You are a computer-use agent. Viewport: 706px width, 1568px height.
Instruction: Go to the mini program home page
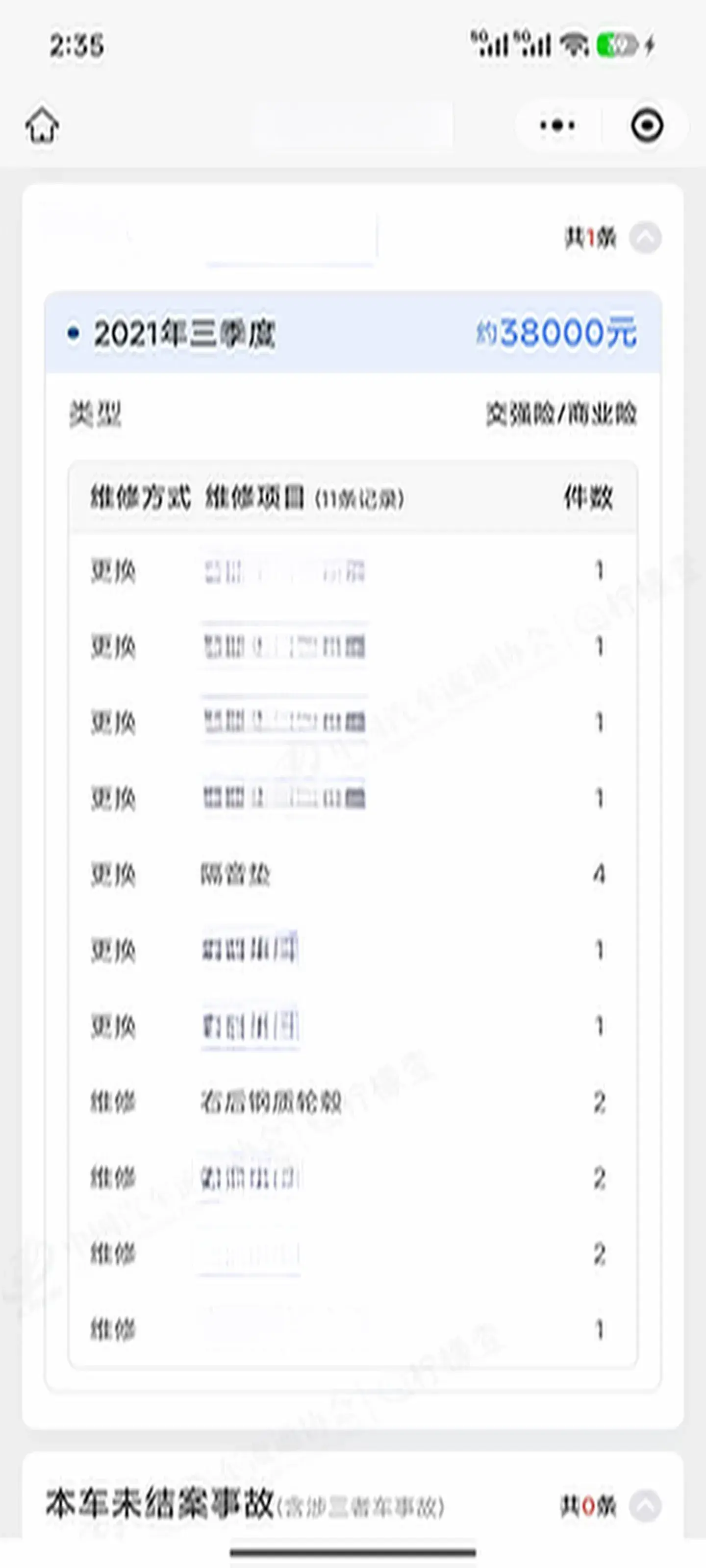42,125
